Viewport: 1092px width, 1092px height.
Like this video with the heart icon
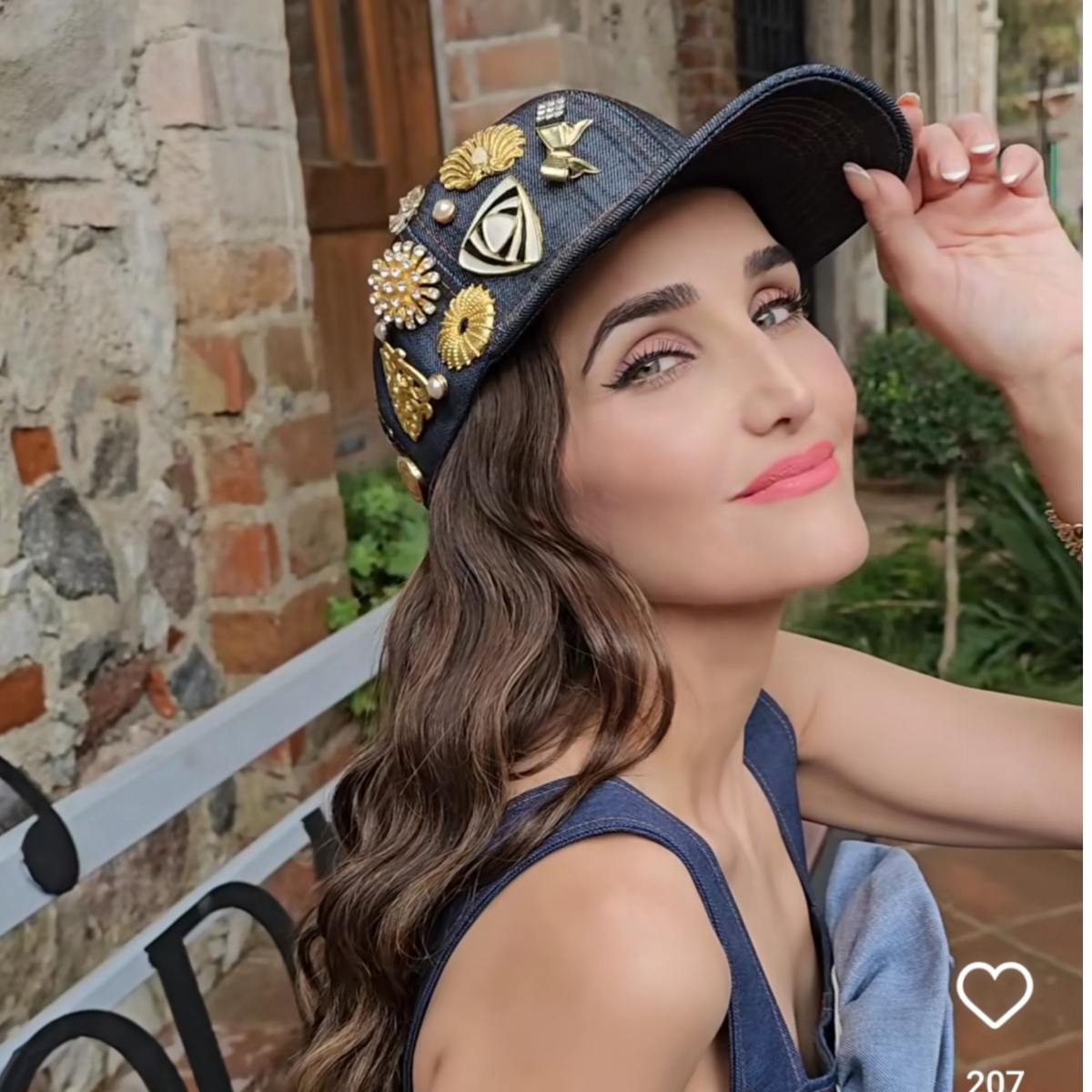[x=994, y=995]
